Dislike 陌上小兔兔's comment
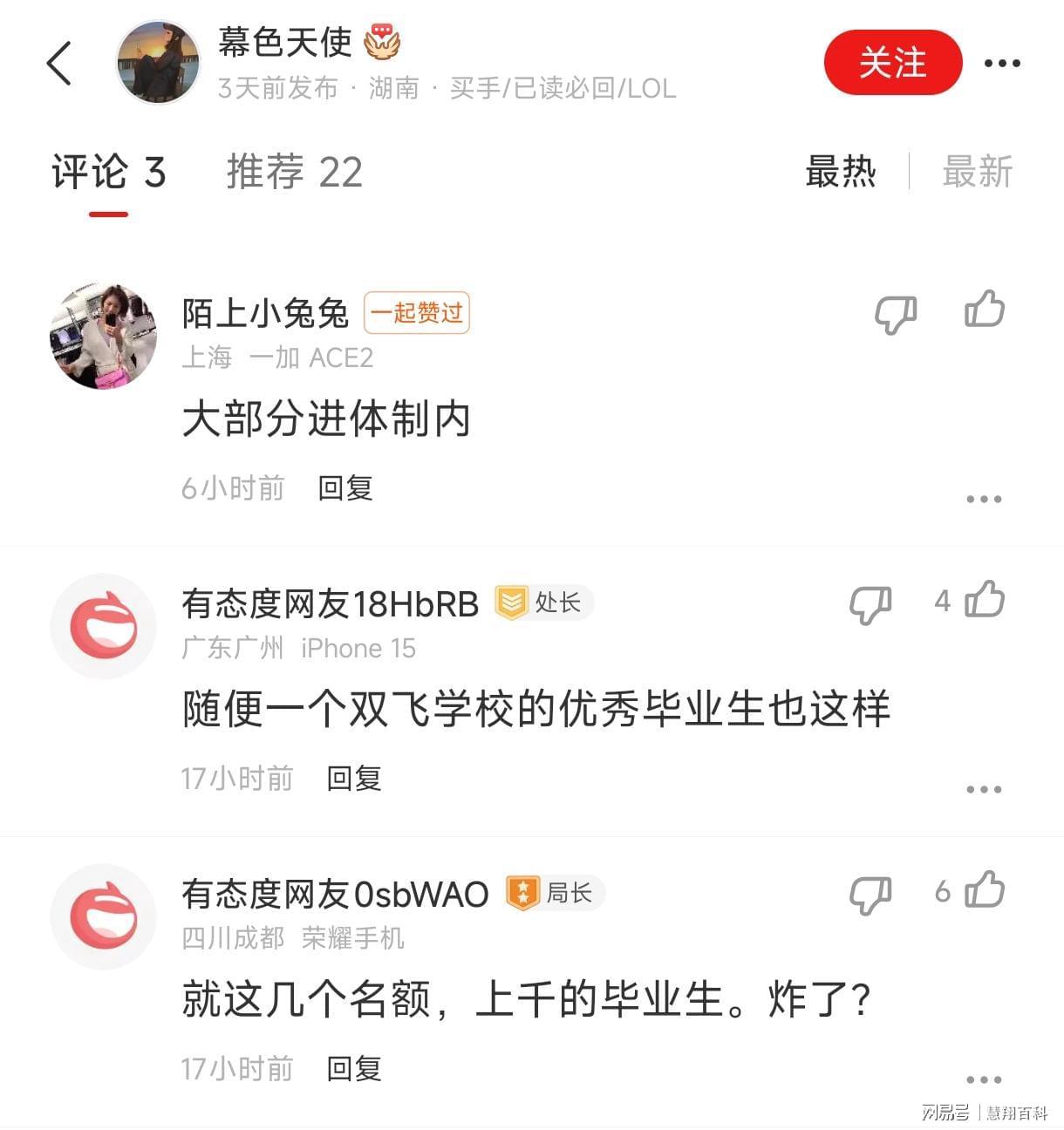1064x1130 pixels. point(896,314)
